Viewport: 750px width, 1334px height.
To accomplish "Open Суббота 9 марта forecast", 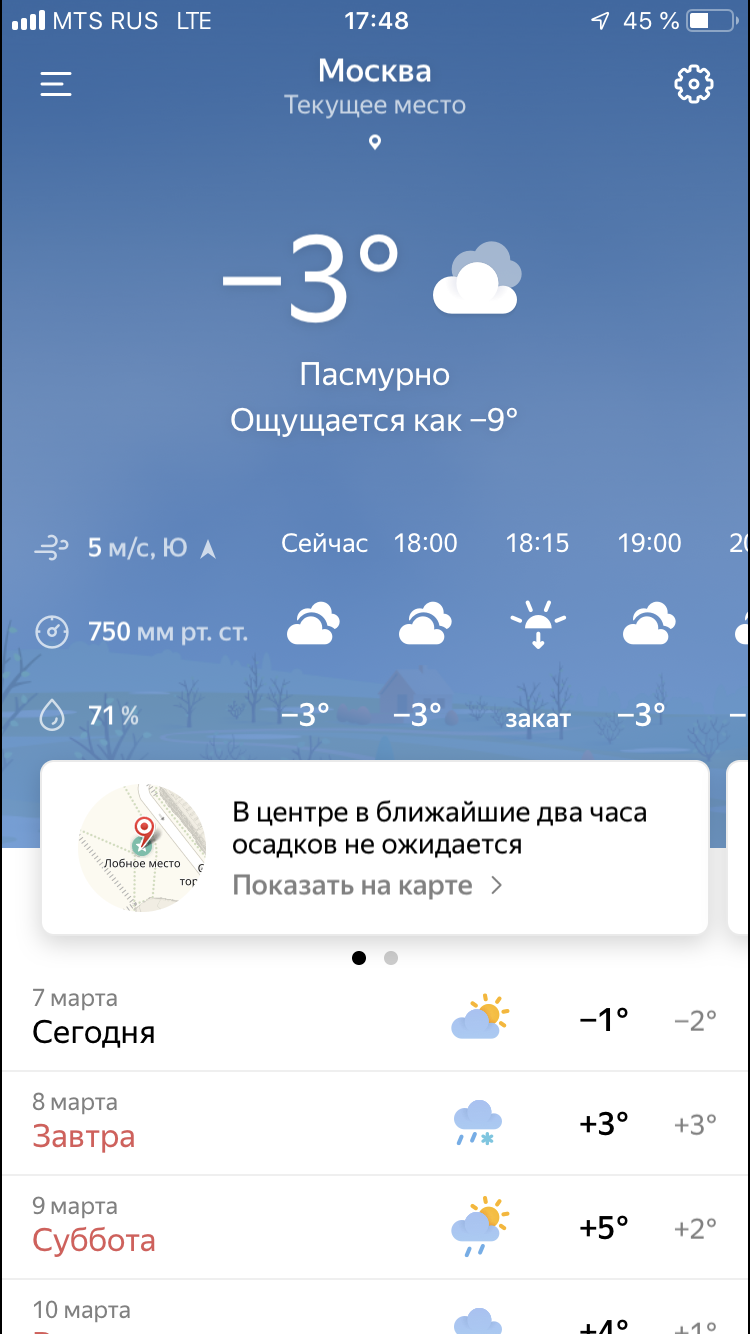I will pos(375,1227).
